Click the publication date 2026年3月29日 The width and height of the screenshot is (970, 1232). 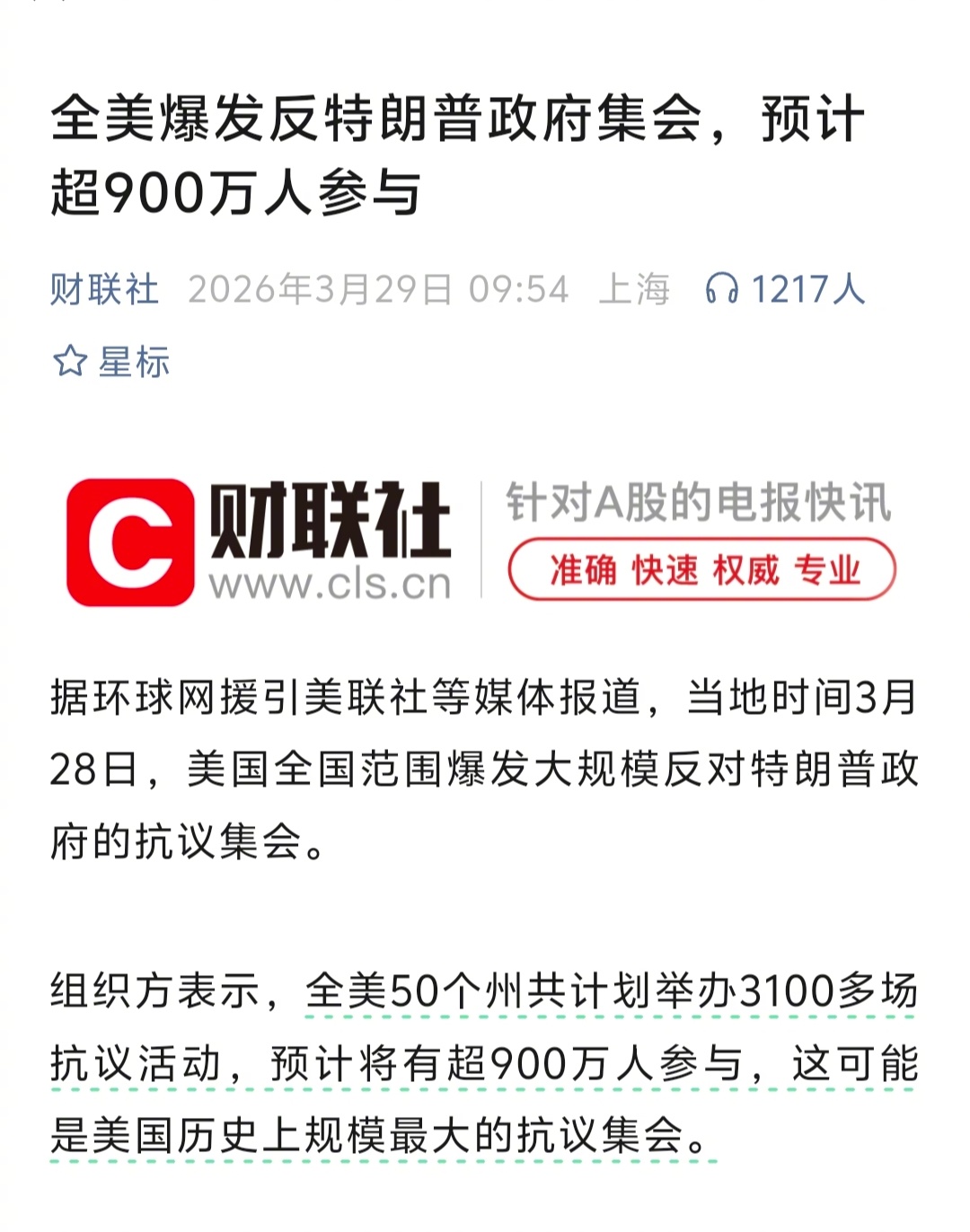pos(320,288)
